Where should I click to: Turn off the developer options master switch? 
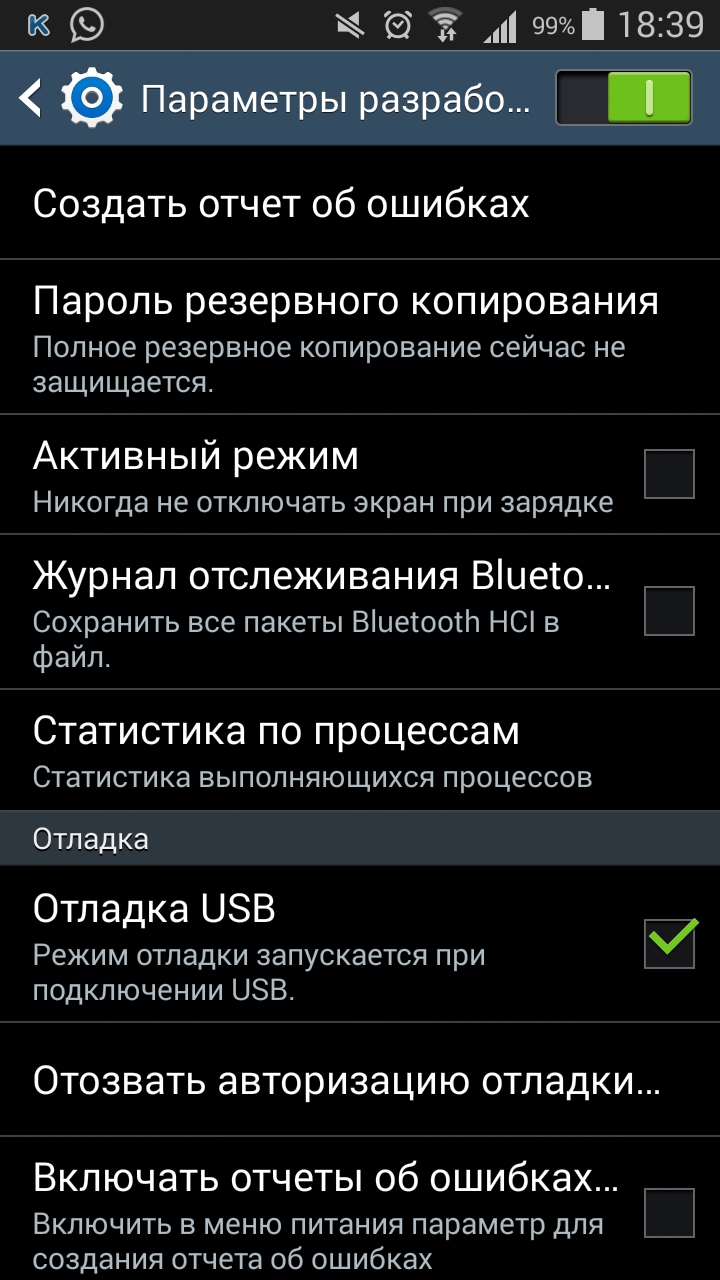(624, 98)
